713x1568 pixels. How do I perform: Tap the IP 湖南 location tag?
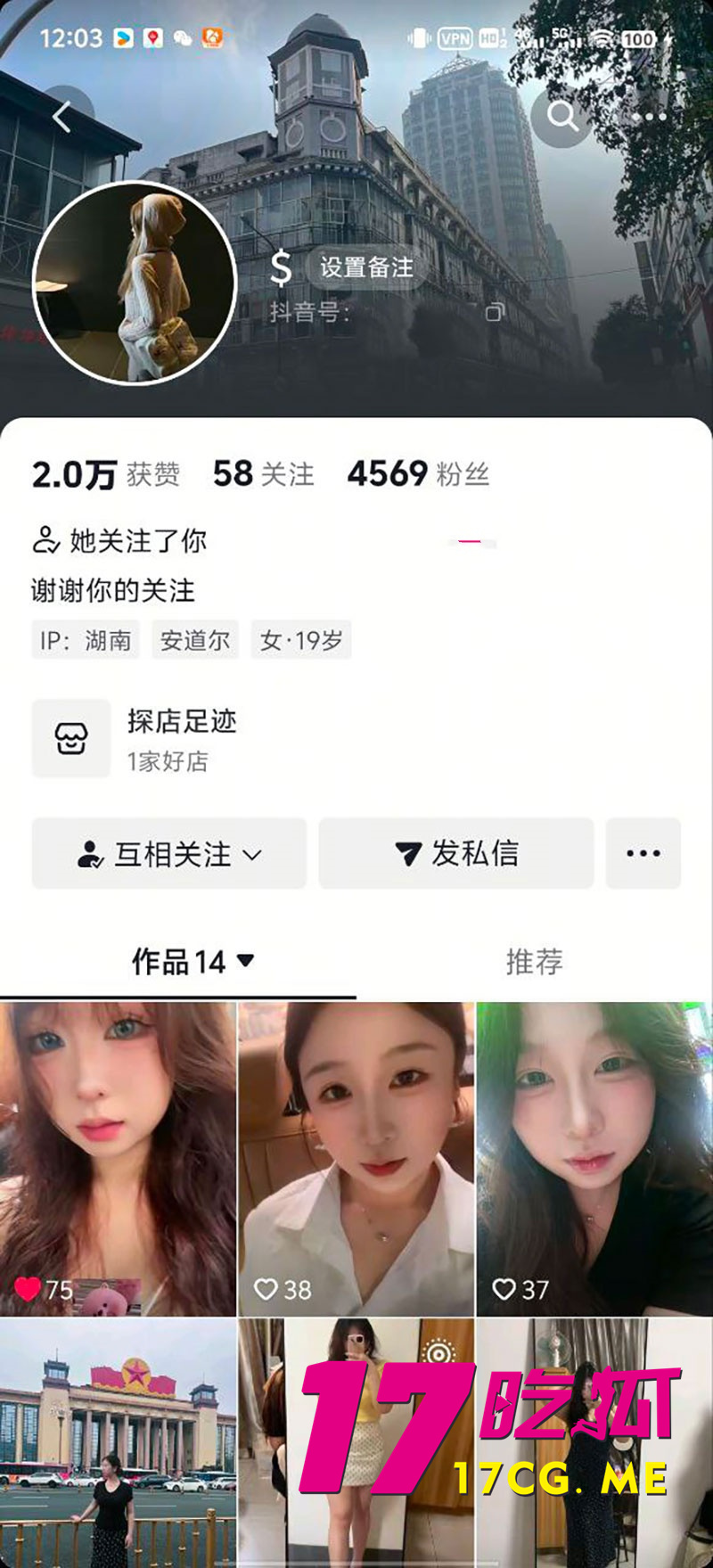[85, 639]
